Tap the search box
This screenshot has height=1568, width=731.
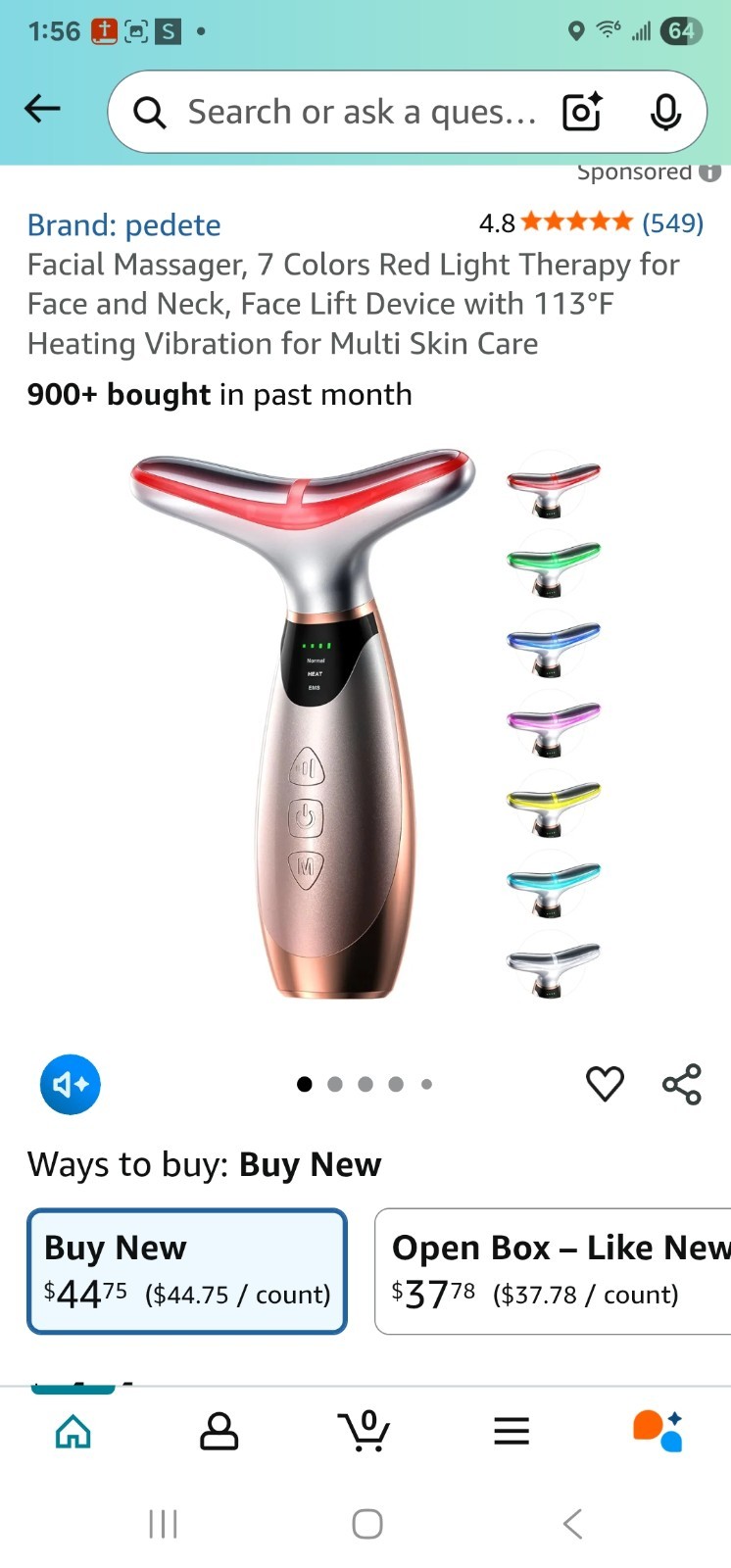click(x=353, y=112)
